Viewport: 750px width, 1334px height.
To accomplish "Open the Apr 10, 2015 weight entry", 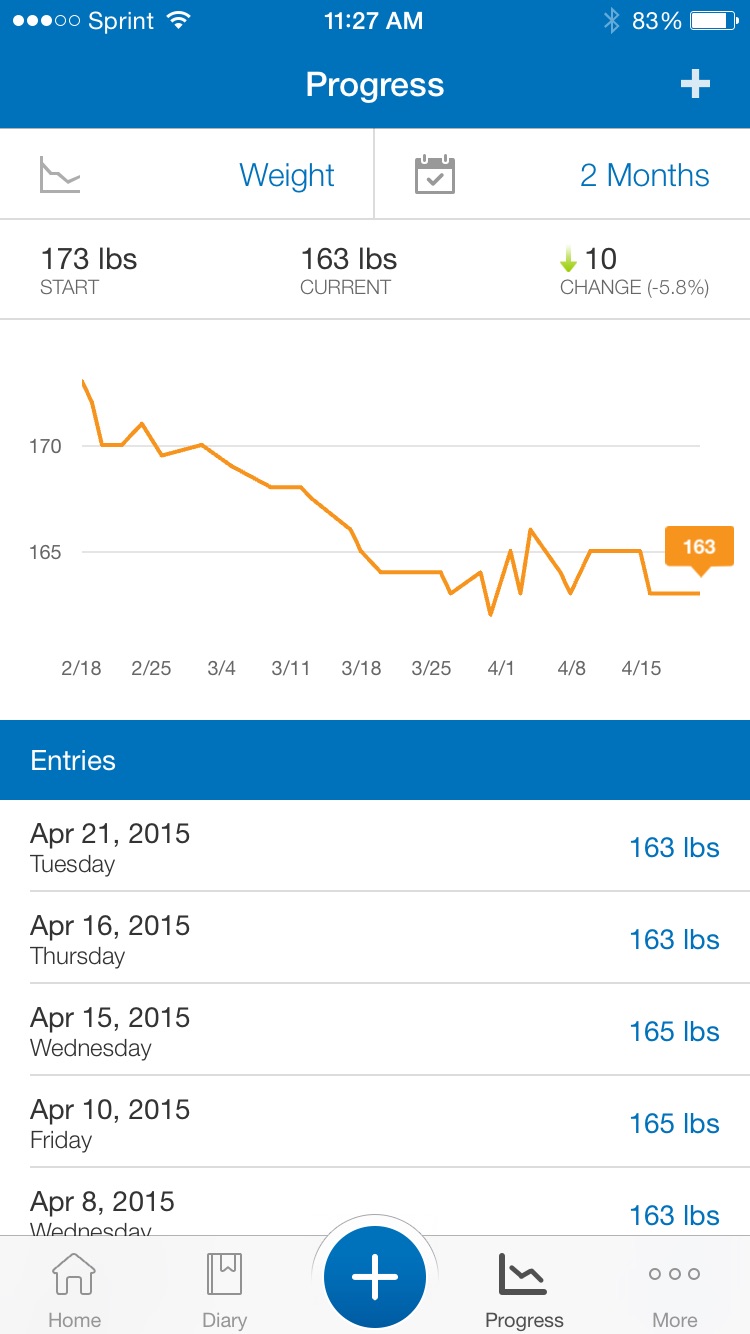I will pyautogui.click(x=375, y=1123).
